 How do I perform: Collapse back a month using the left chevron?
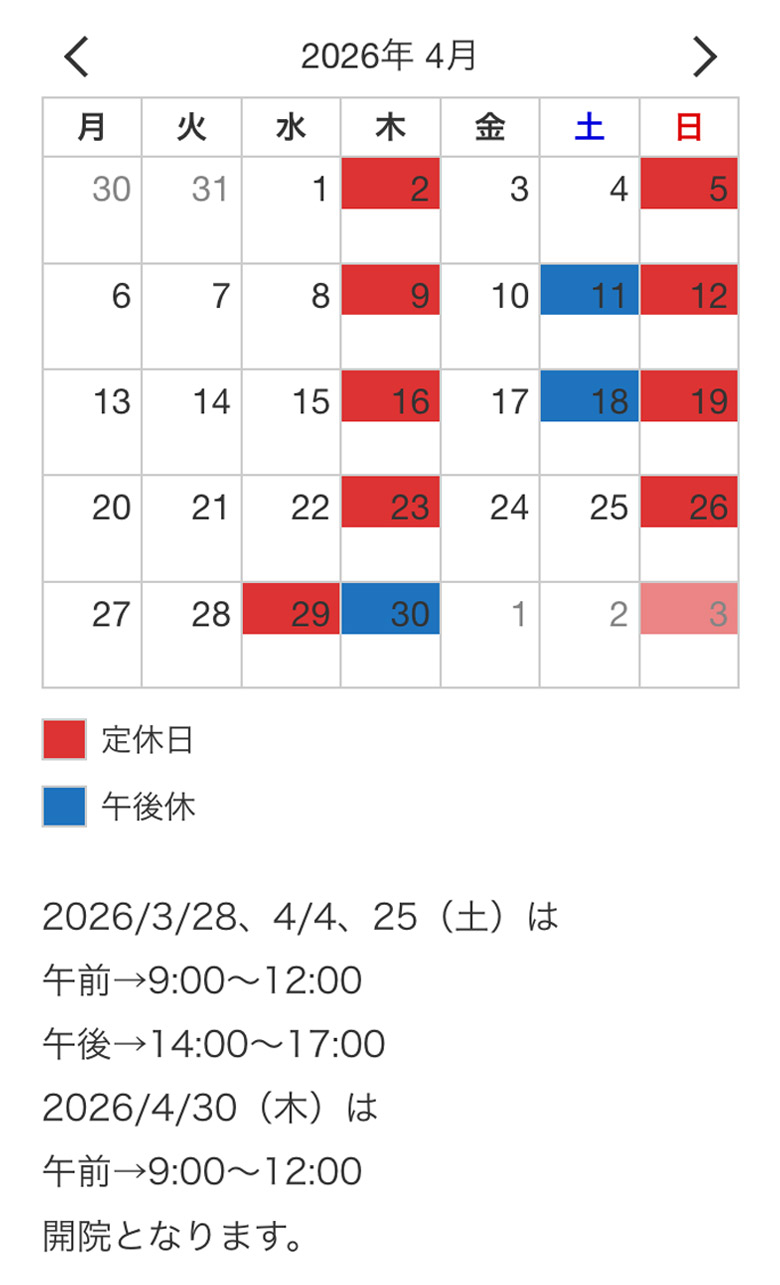(x=76, y=57)
